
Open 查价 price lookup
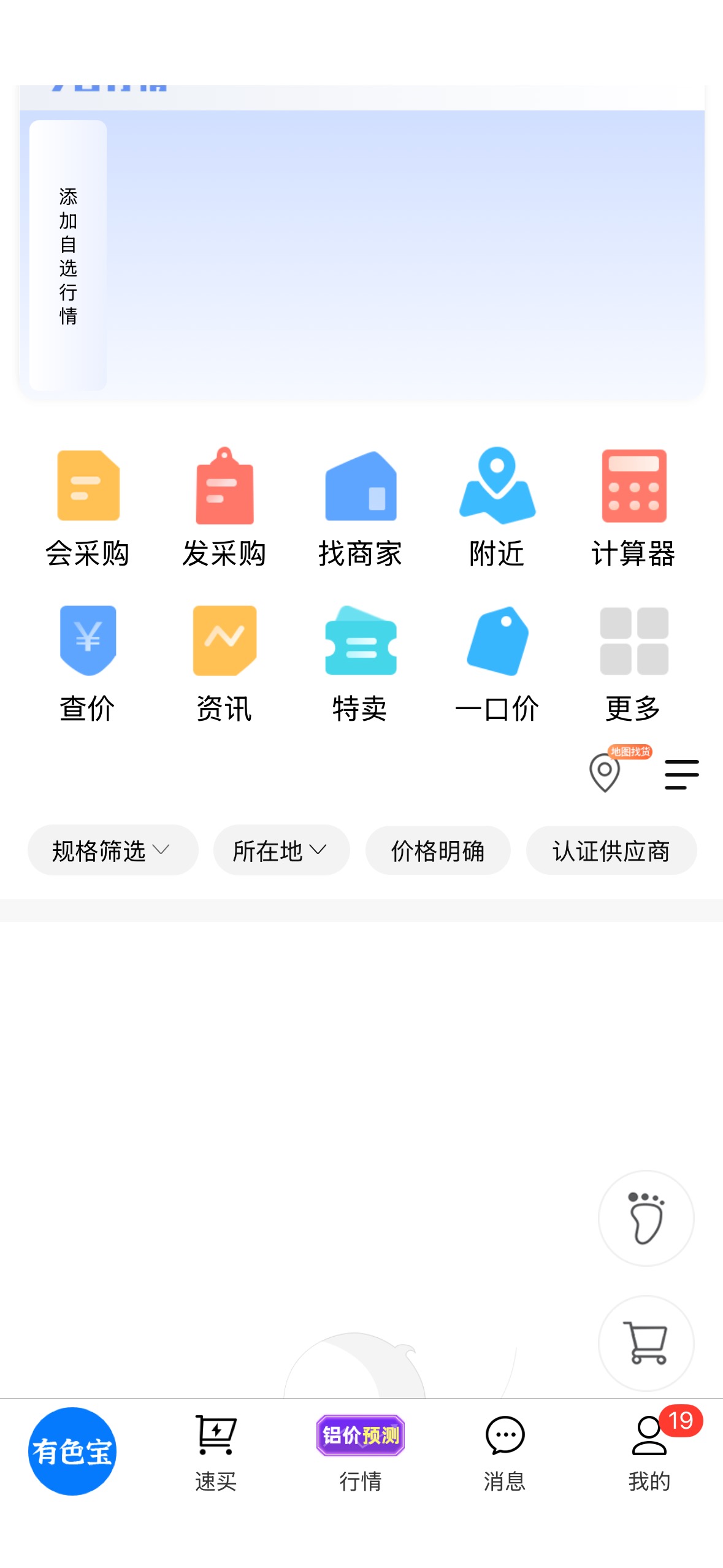(x=88, y=664)
